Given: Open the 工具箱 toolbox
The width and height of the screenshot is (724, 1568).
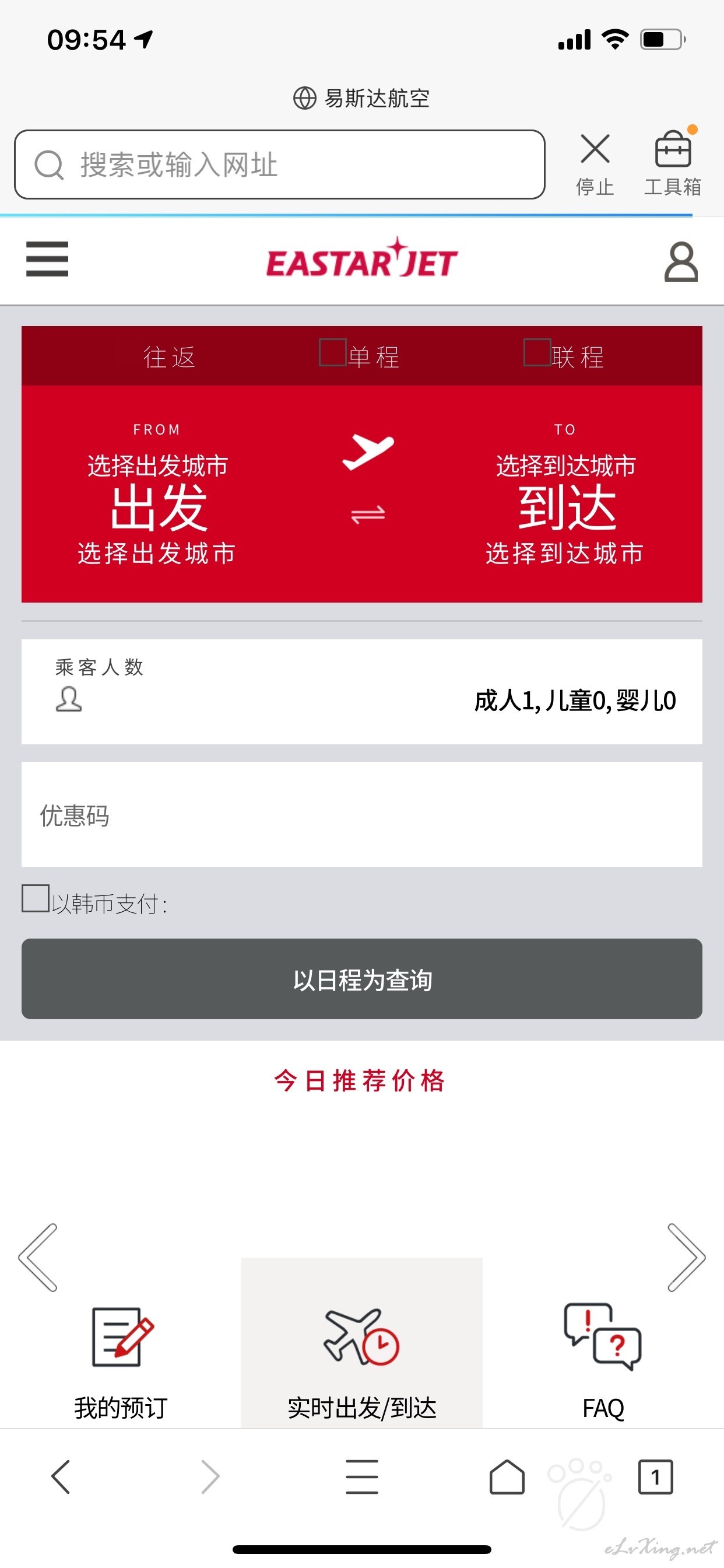Looking at the screenshot, I should click(x=672, y=163).
